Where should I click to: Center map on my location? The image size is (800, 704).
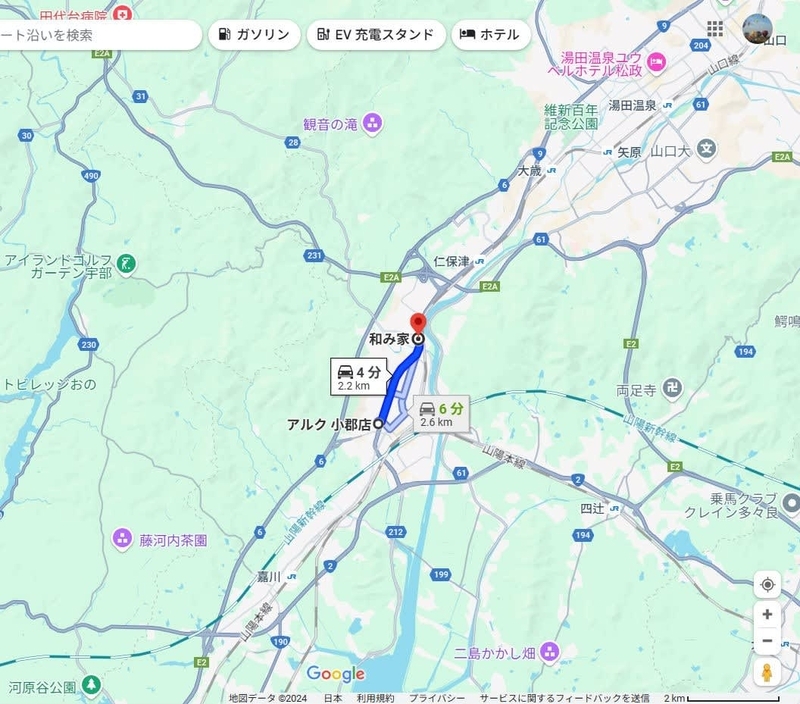767,585
